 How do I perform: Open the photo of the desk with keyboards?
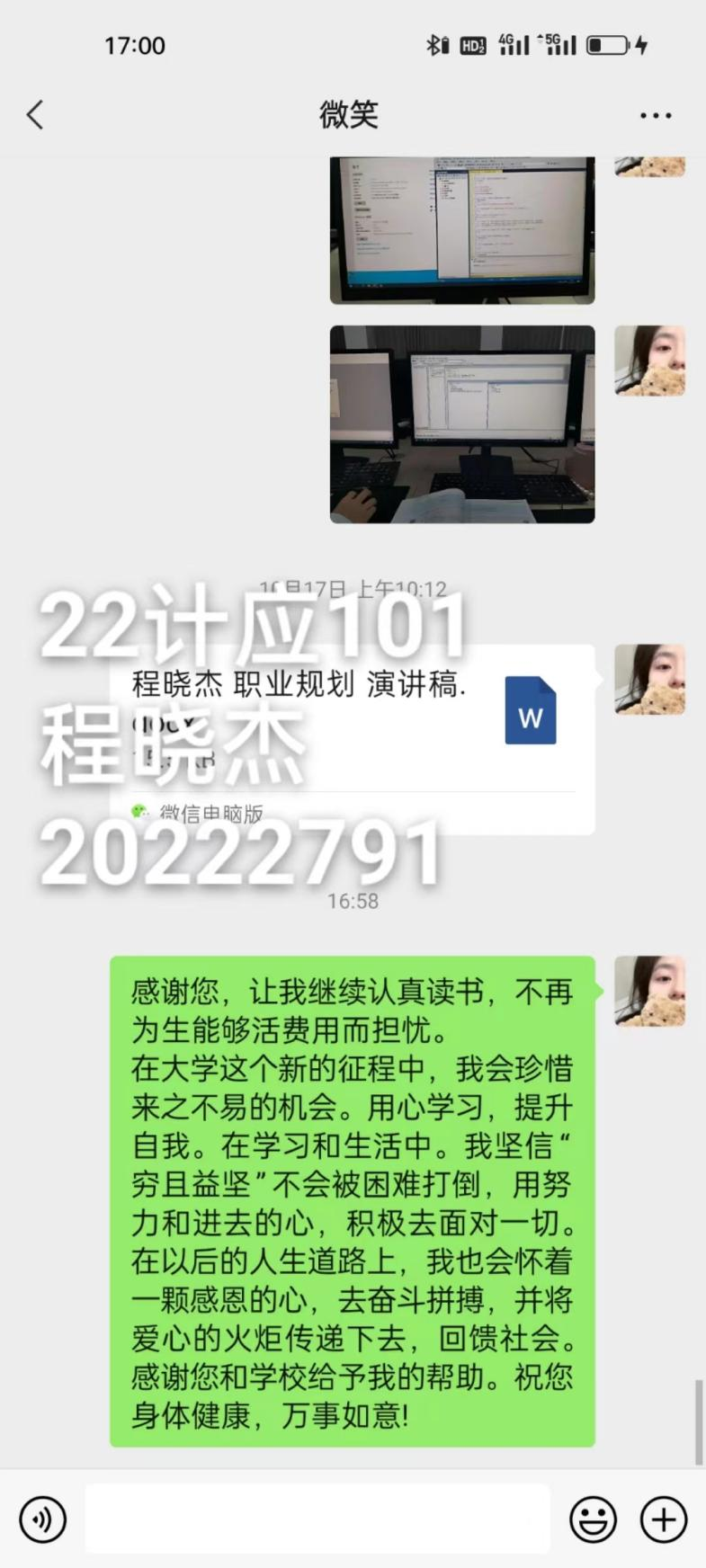click(461, 424)
